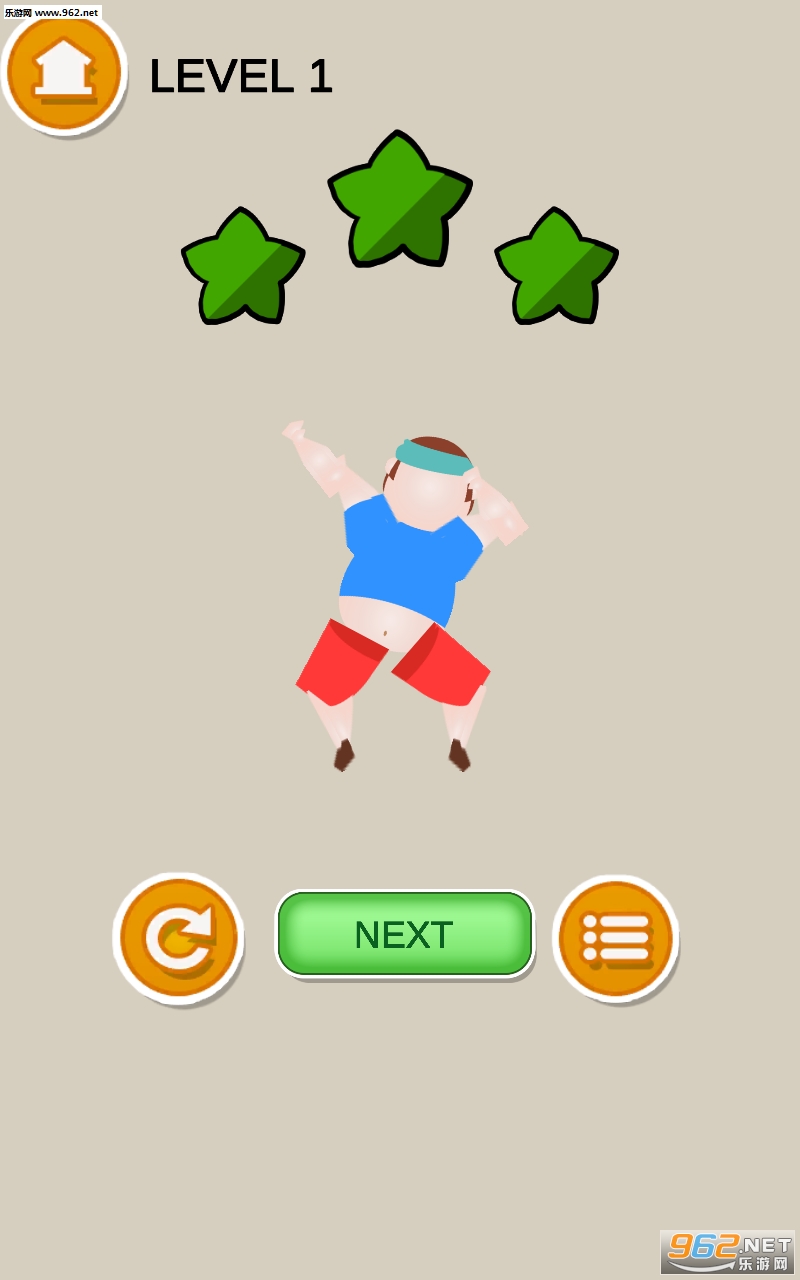
Task: Tap the green NEXT button
Action: (404, 934)
